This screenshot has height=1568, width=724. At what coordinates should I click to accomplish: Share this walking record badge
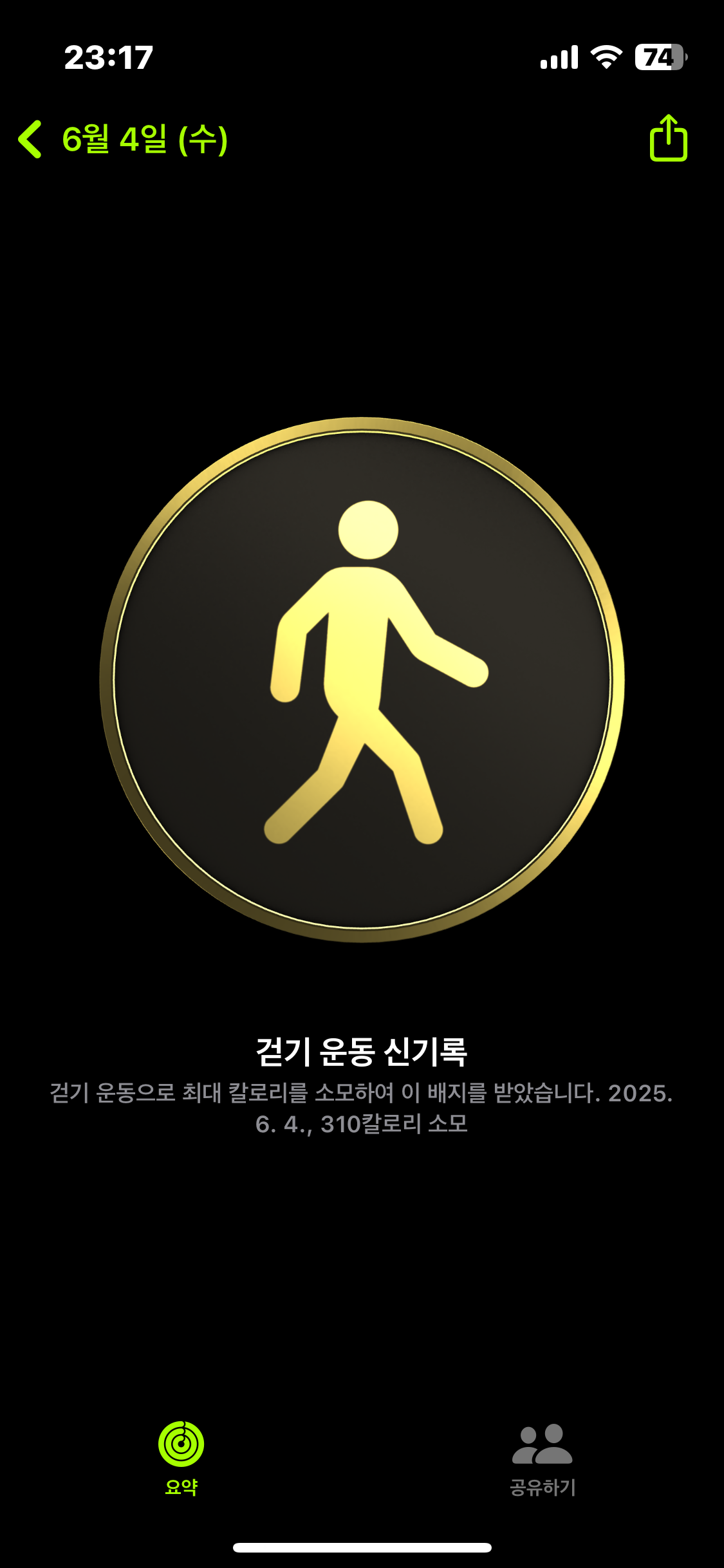668,138
